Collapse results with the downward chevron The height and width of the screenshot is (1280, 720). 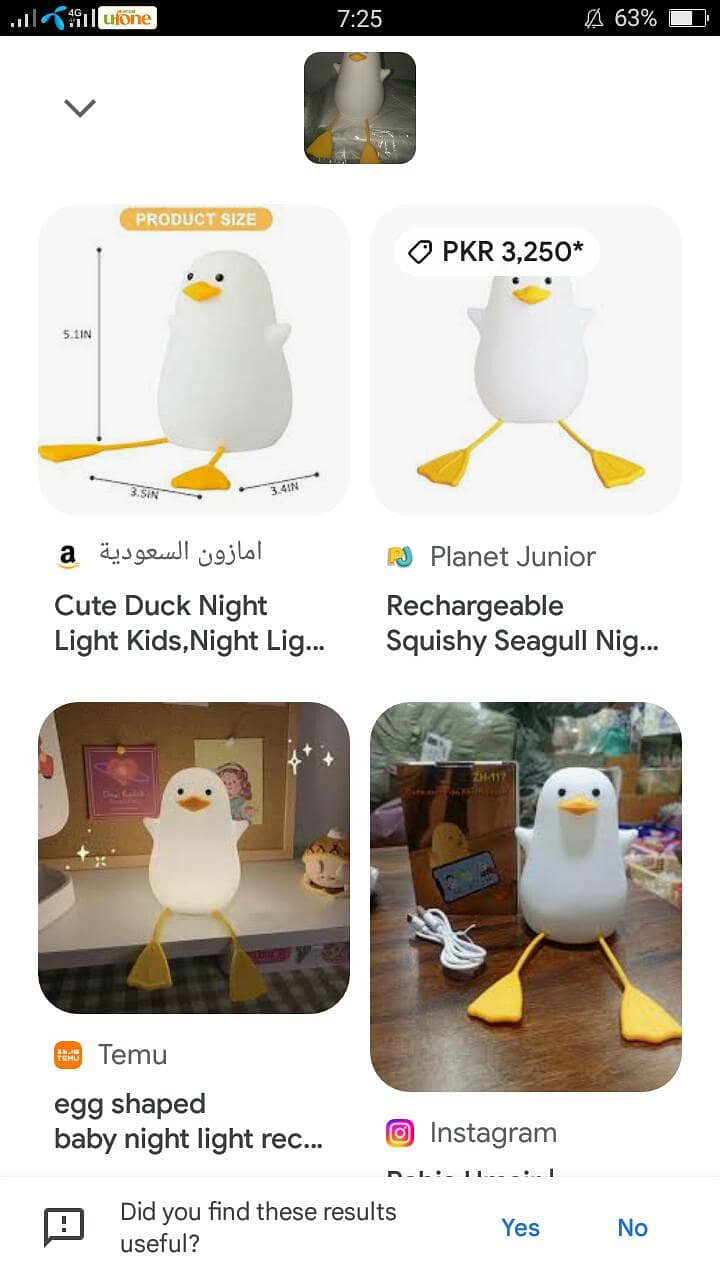click(79, 107)
